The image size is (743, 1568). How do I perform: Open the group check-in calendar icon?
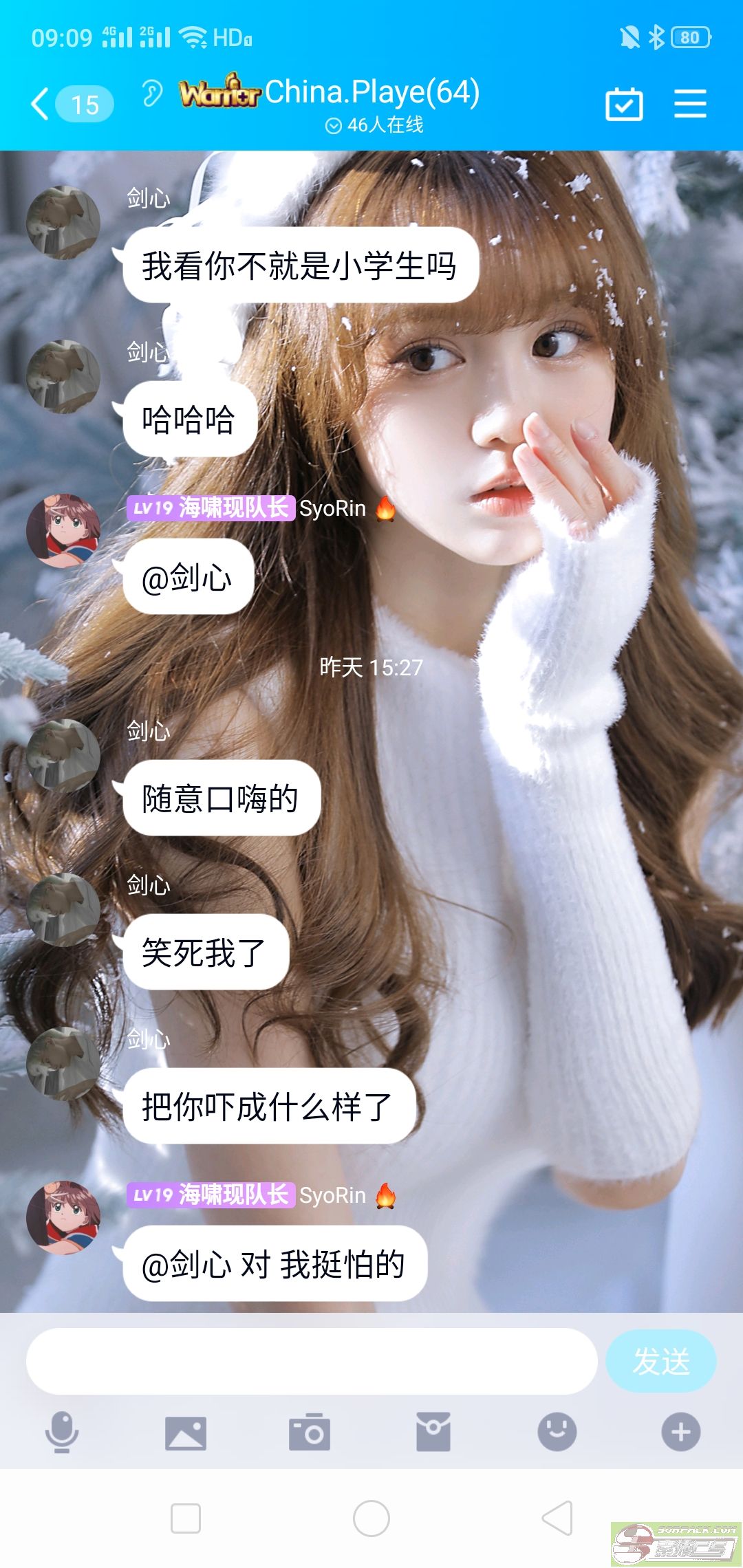(624, 105)
